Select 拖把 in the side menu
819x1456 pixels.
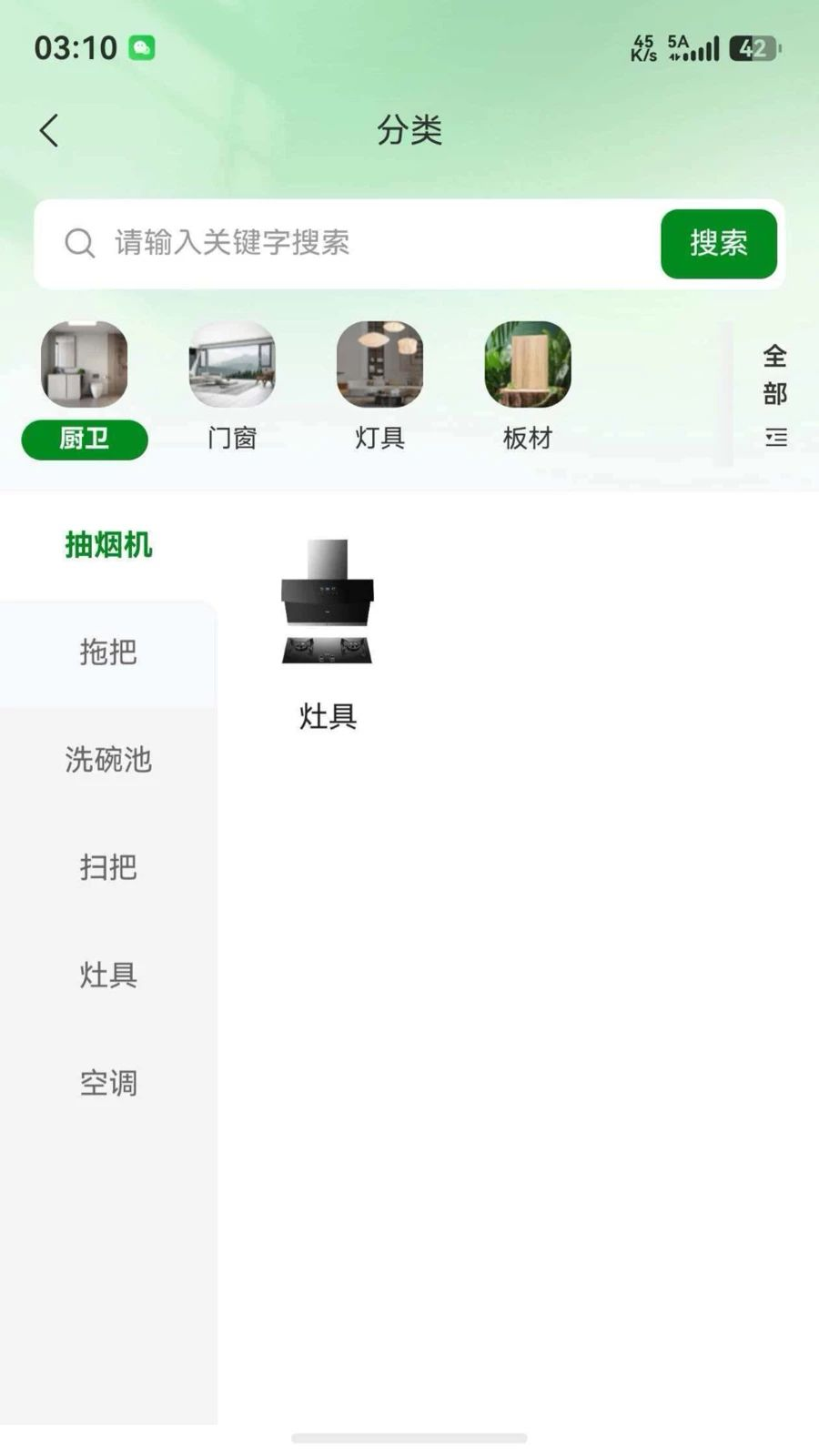[108, 652]
